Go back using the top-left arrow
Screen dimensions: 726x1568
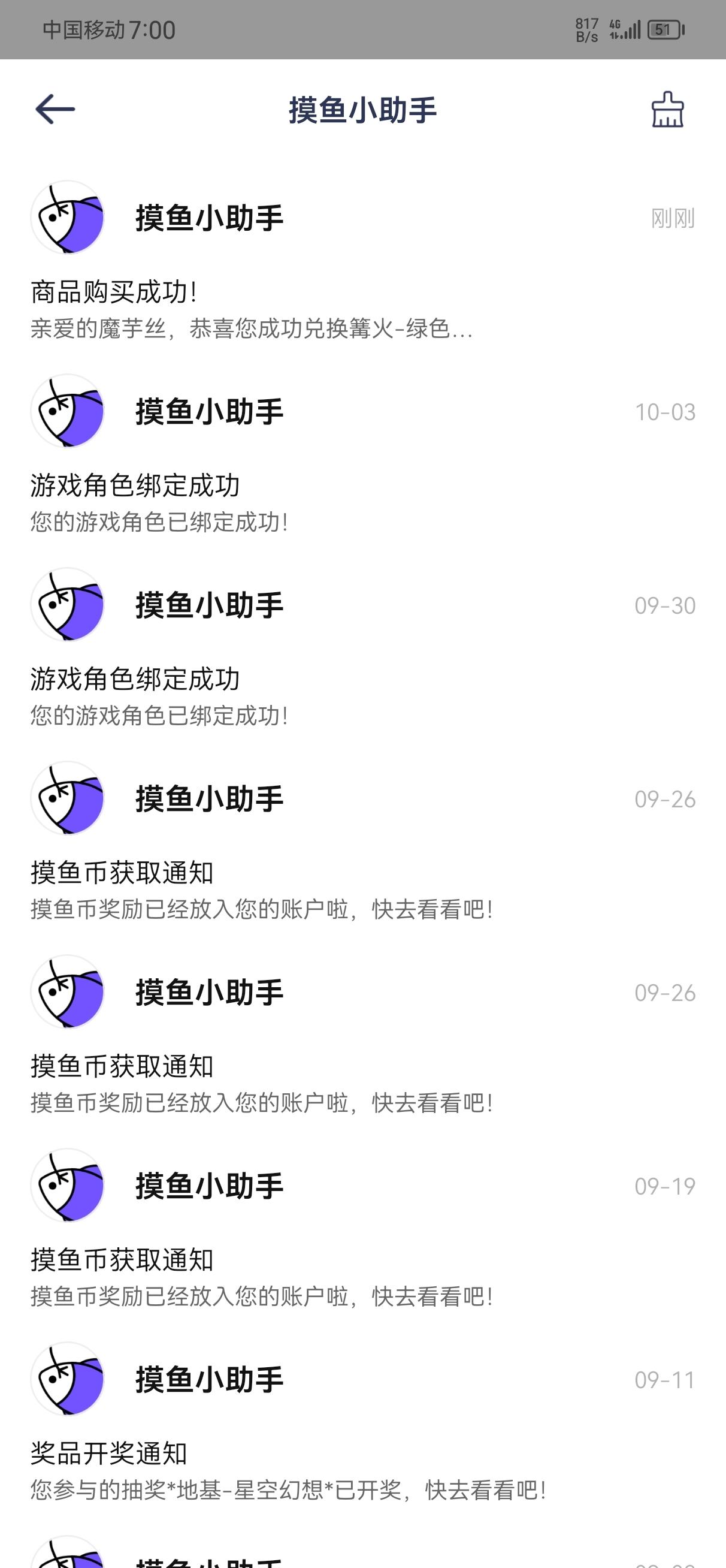click(55, 110)
